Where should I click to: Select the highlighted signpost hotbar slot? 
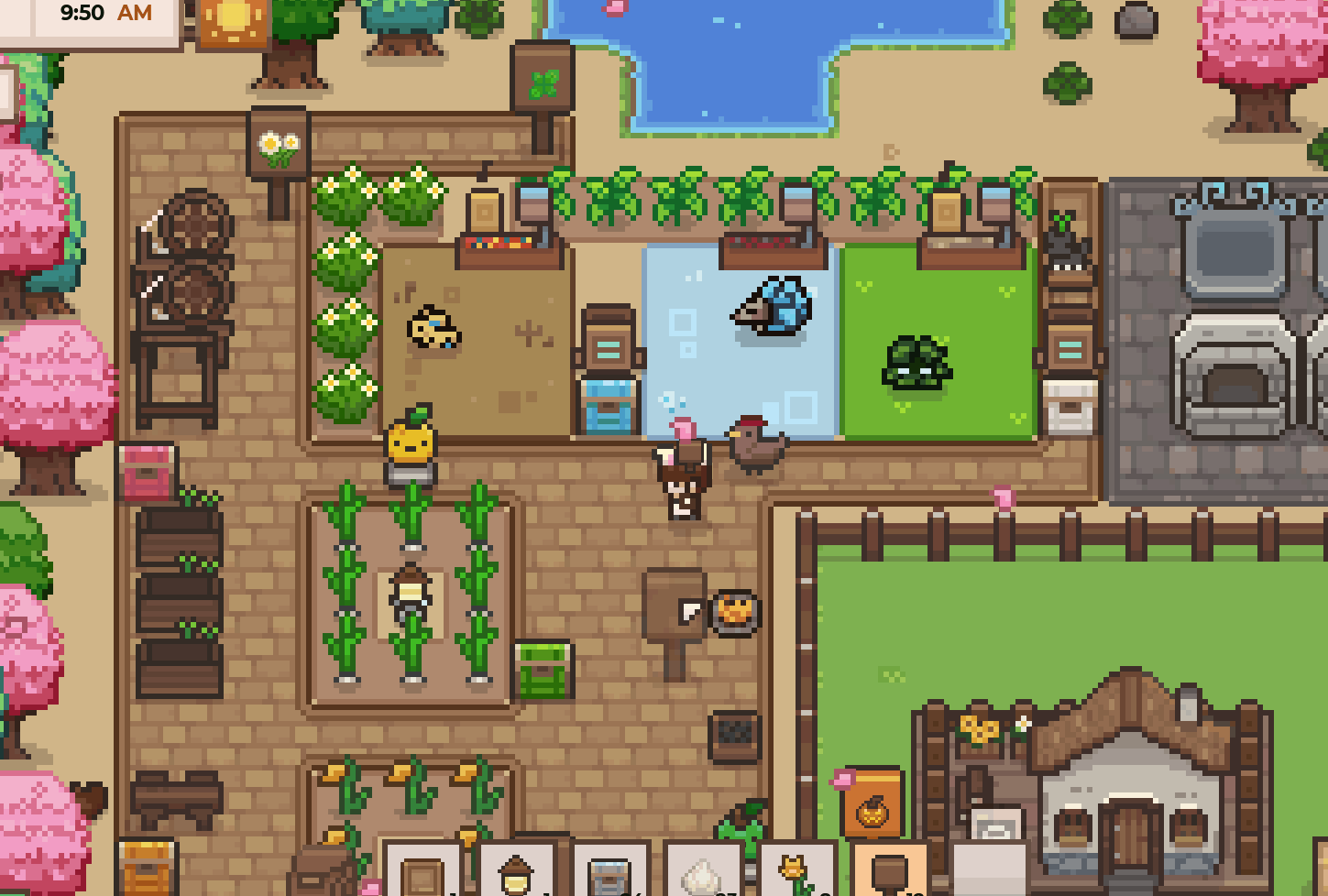pyautogui.click(x=891, y=871)
